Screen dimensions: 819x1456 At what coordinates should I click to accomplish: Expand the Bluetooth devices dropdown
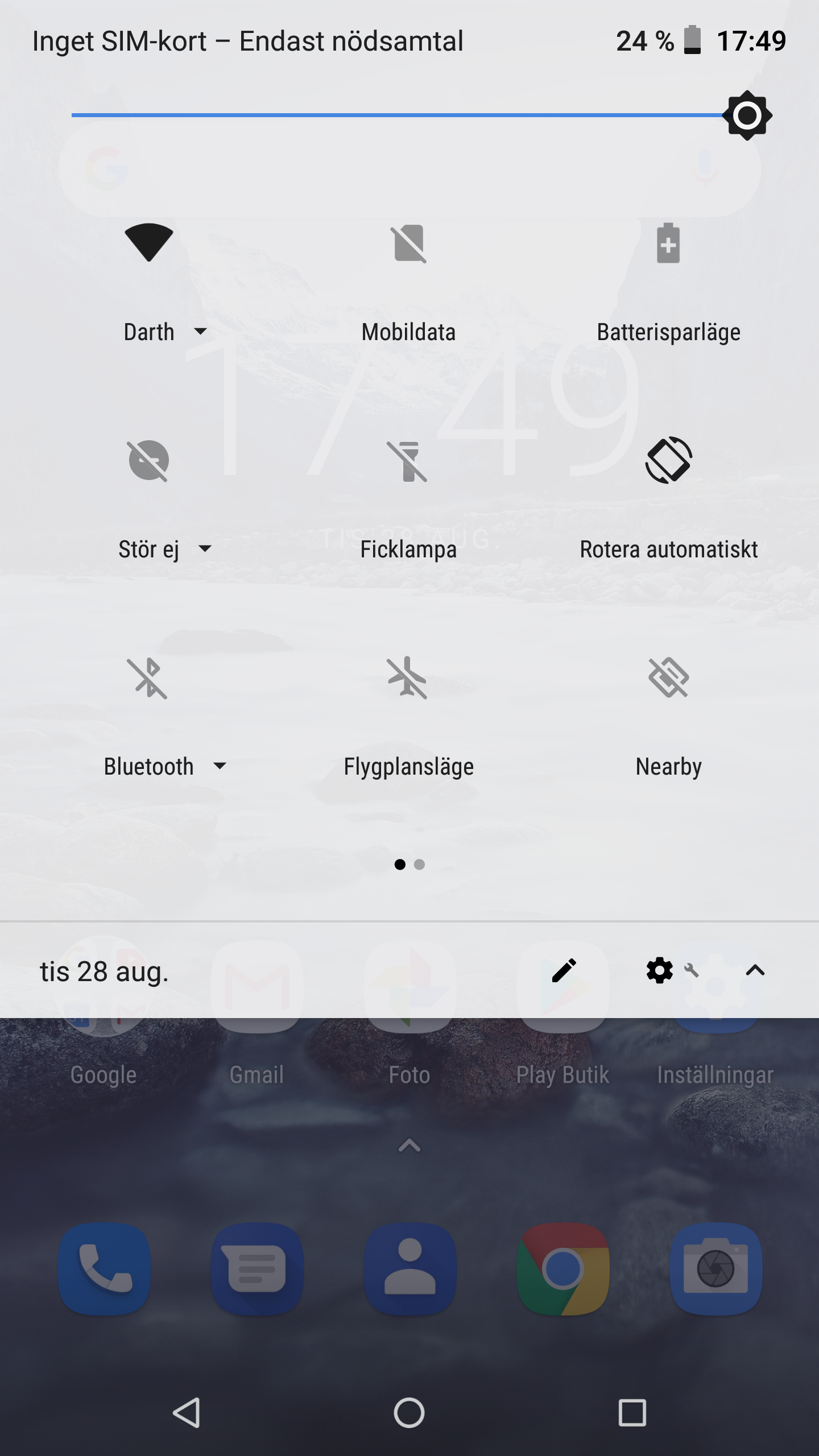pos(220,766)
